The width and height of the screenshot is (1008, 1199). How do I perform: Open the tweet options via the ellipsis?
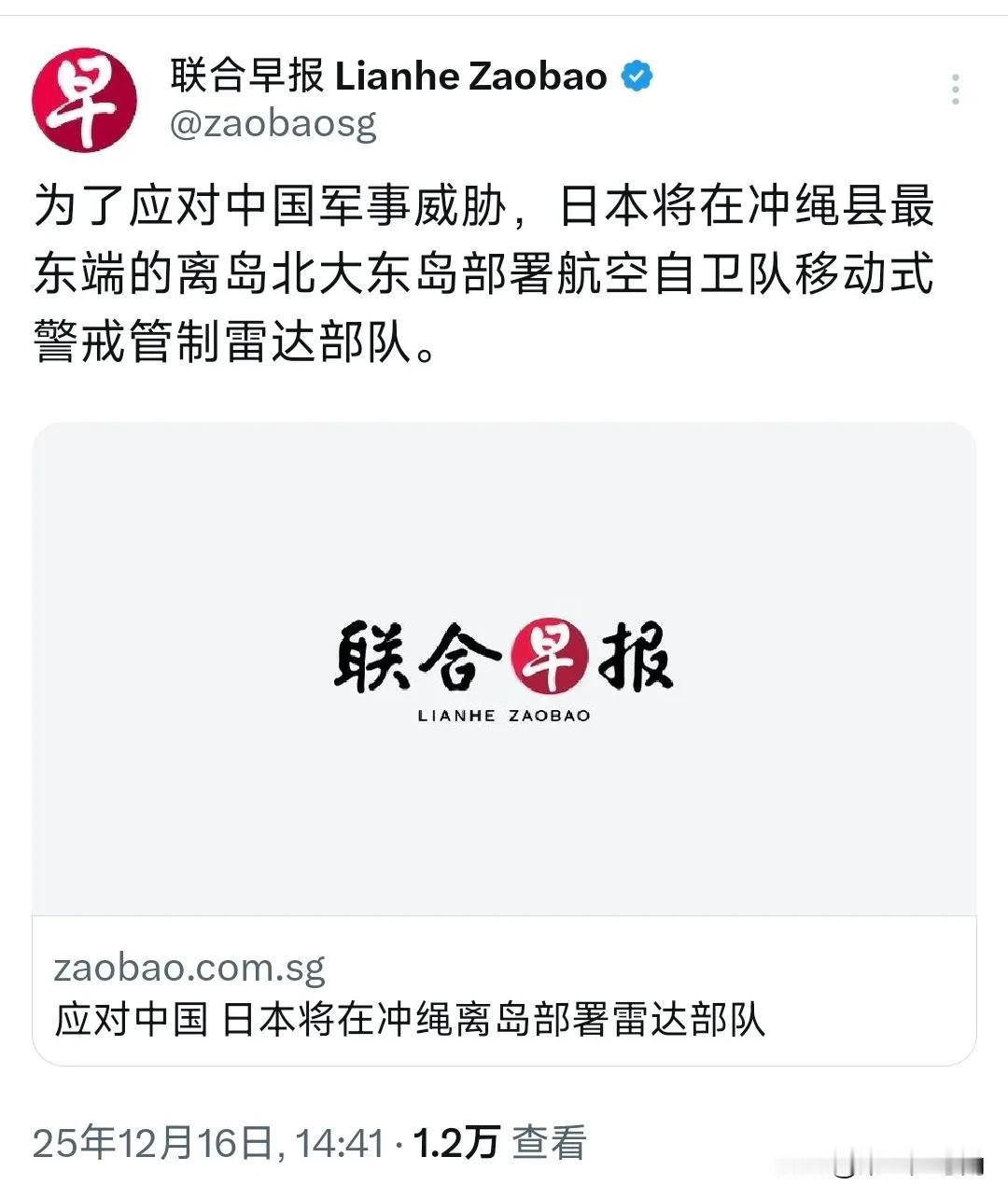click(956, 89)
